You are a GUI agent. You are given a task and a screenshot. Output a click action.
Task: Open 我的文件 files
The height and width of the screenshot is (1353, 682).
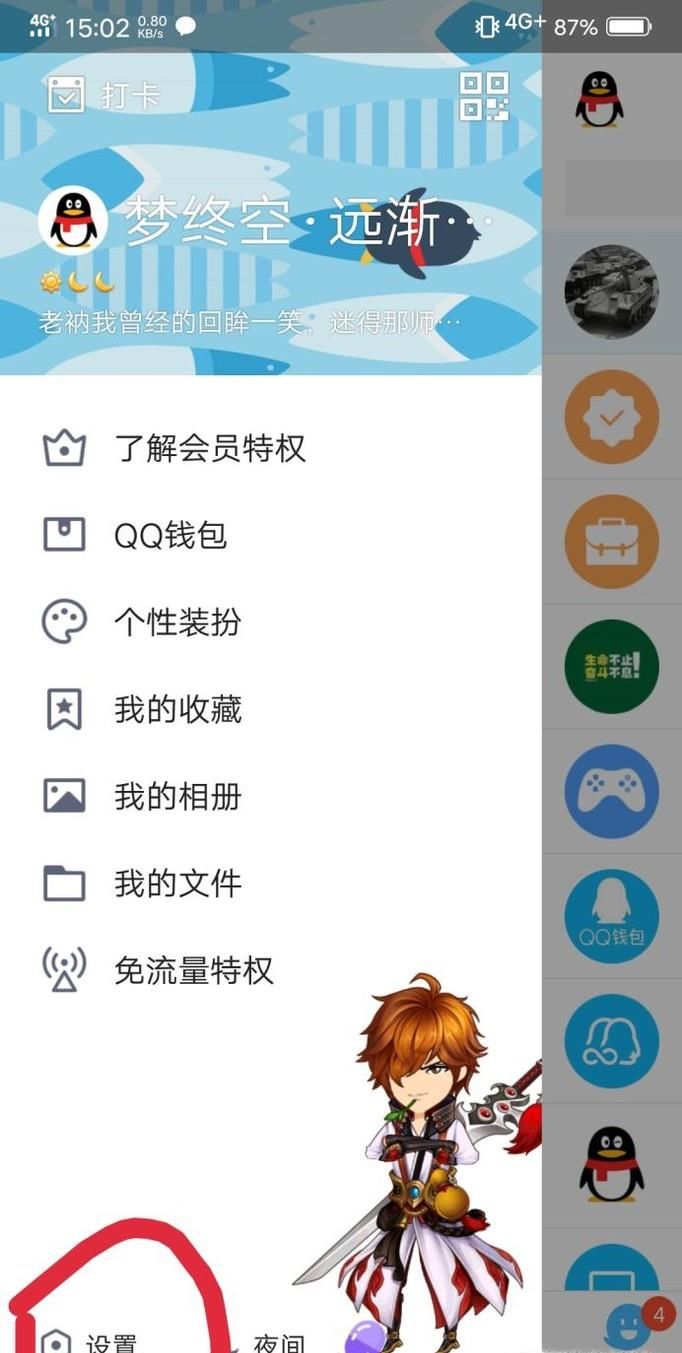point(177,883)
